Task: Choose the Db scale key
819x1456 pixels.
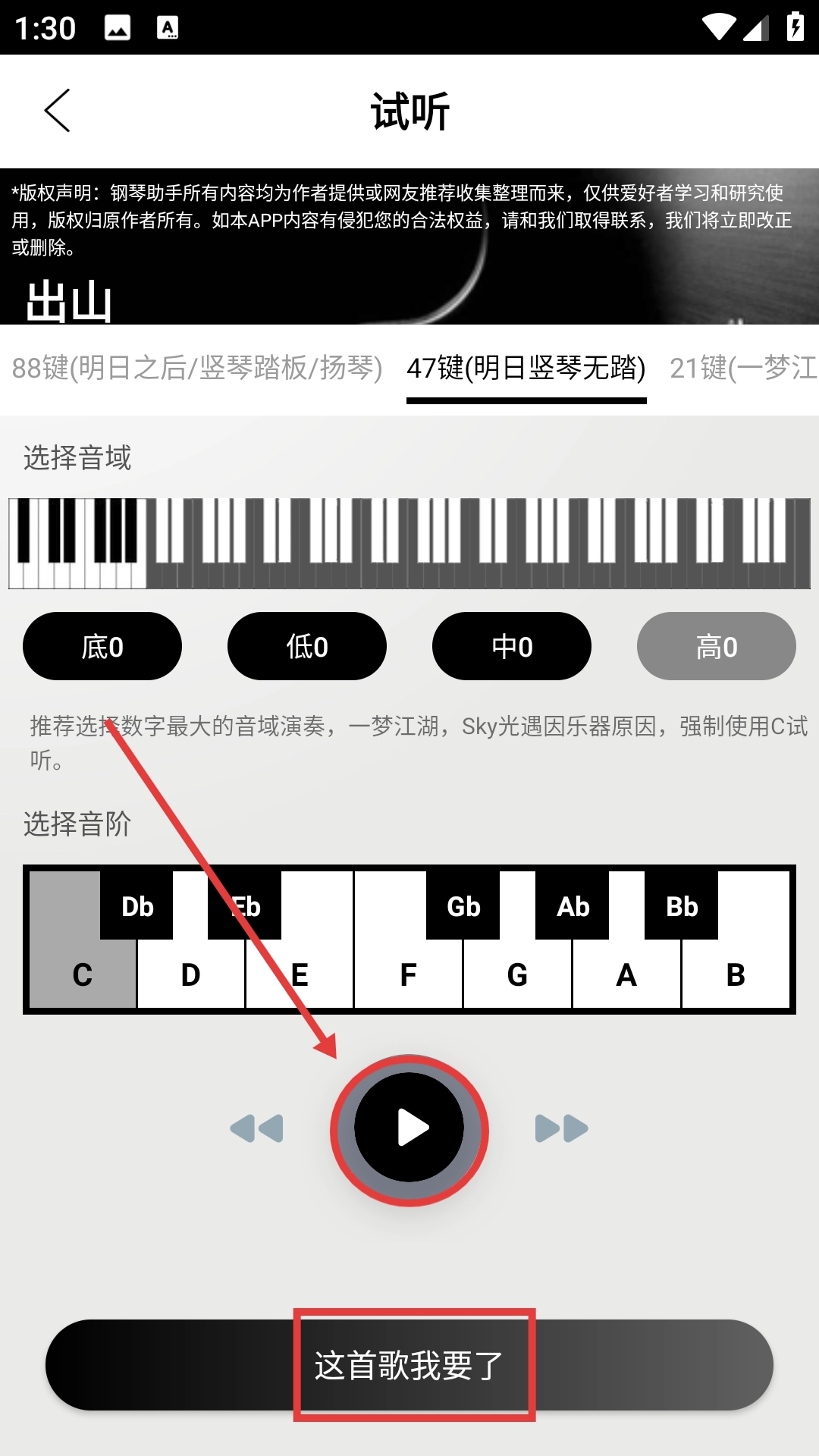Action: 137,906
